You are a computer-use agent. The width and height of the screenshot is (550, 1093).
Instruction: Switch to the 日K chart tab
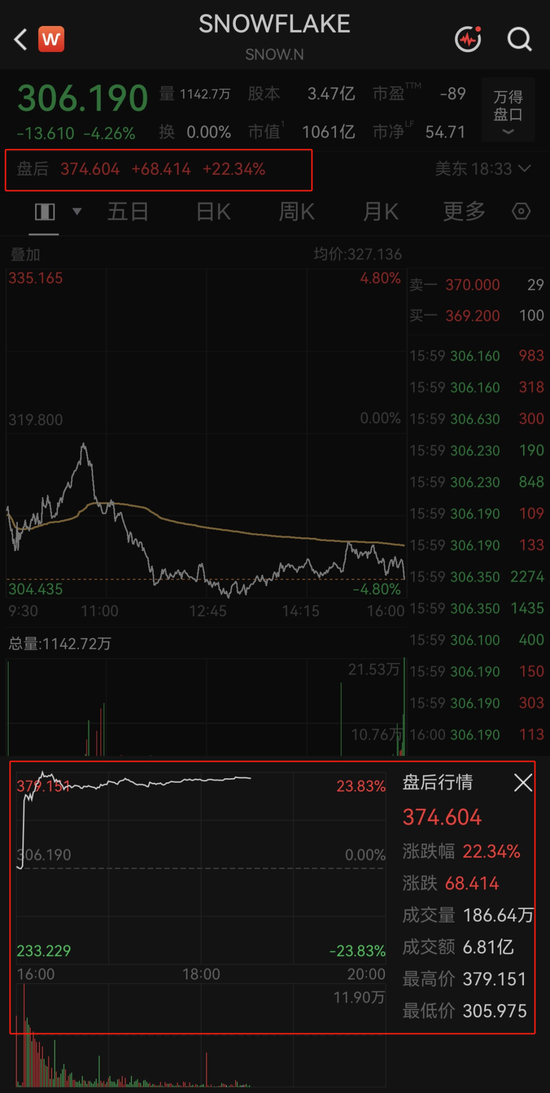(x=213, y=211)
